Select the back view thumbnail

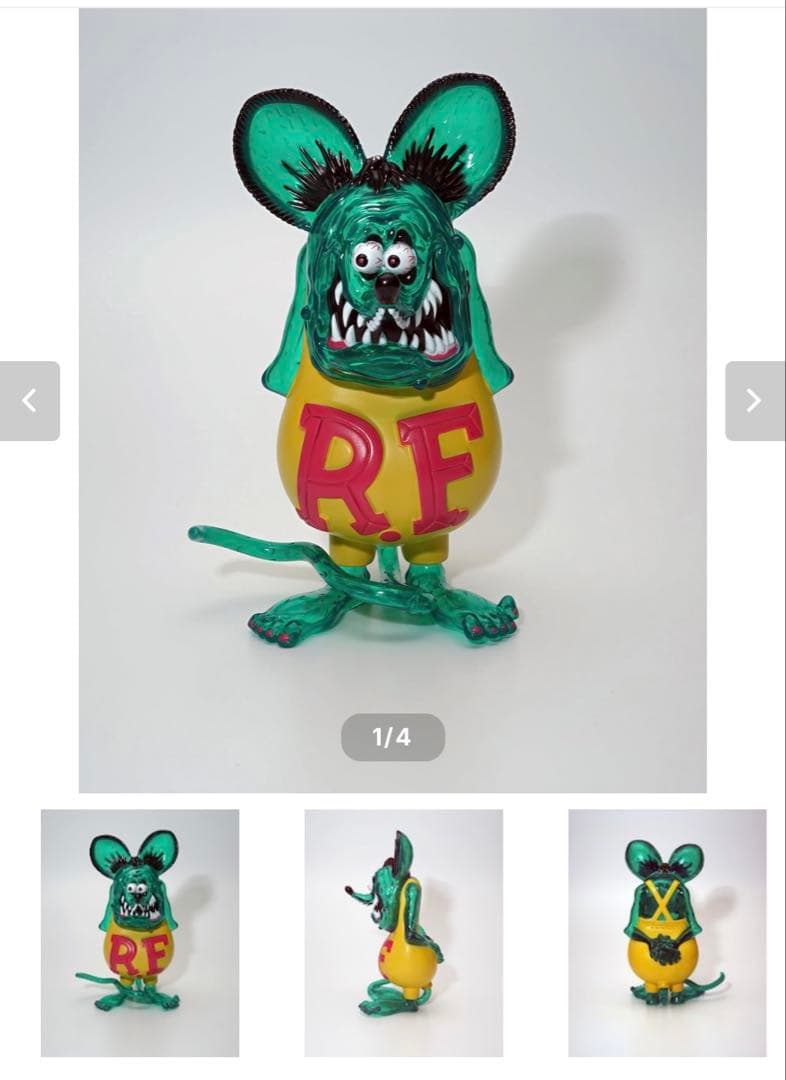[667, 932]
